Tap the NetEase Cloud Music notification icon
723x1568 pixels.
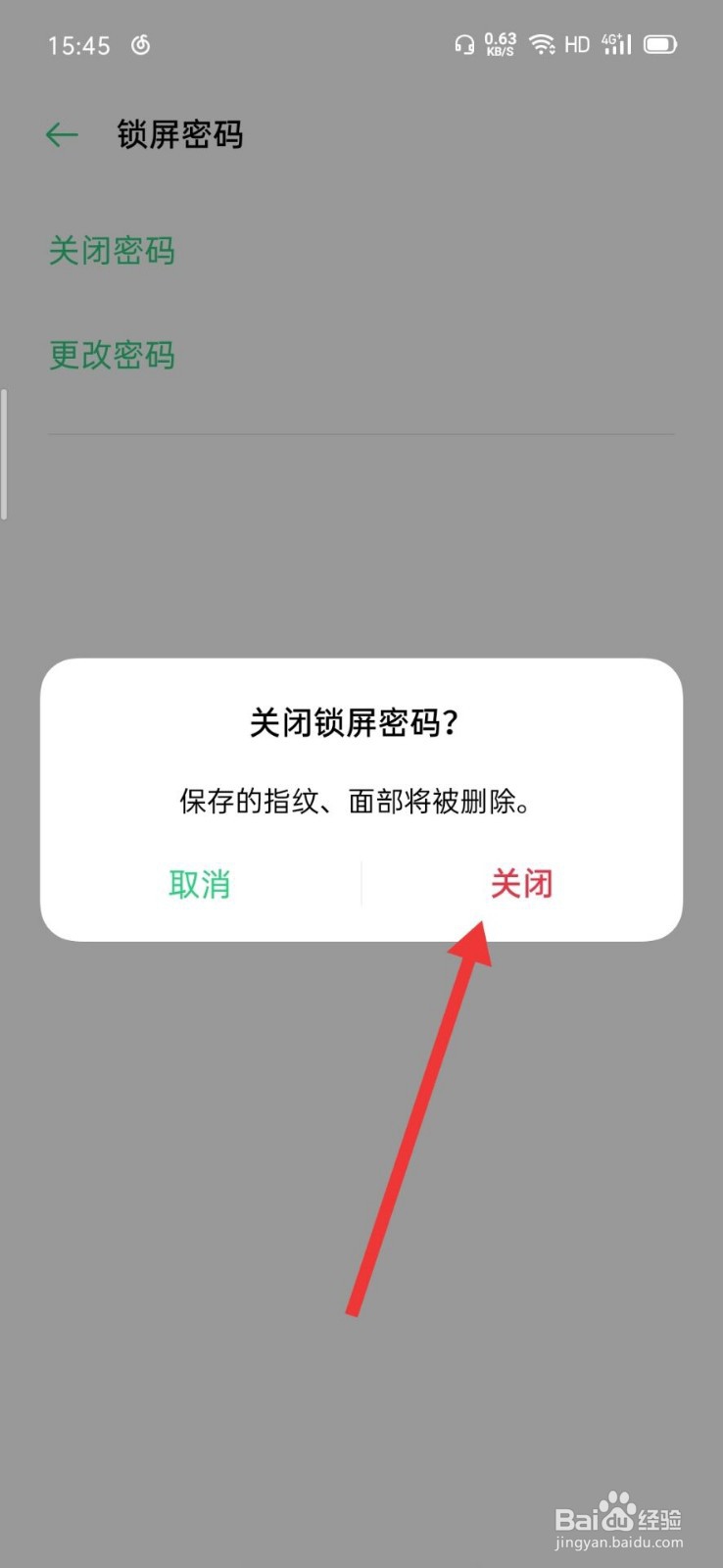[140, 45]
